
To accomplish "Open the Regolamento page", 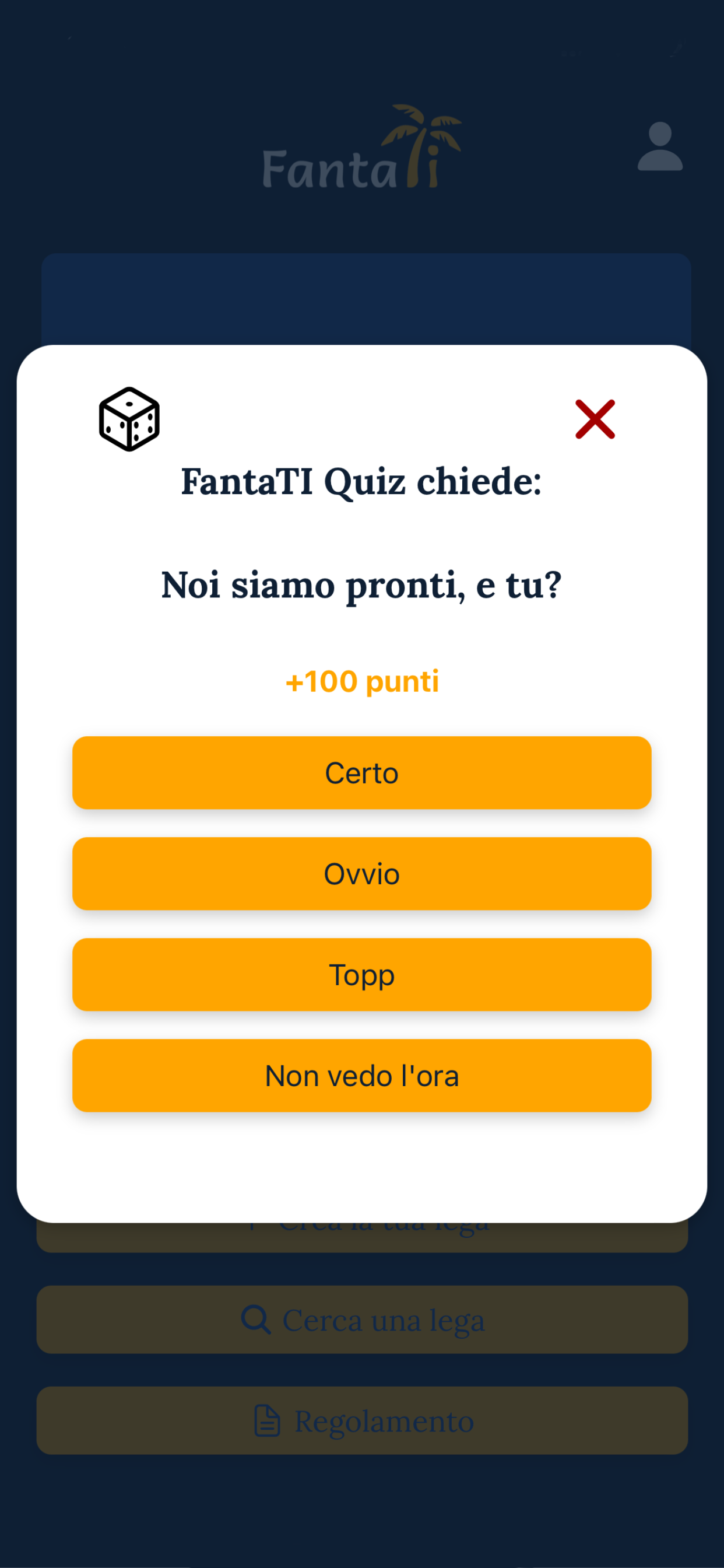I will 362,1420.
